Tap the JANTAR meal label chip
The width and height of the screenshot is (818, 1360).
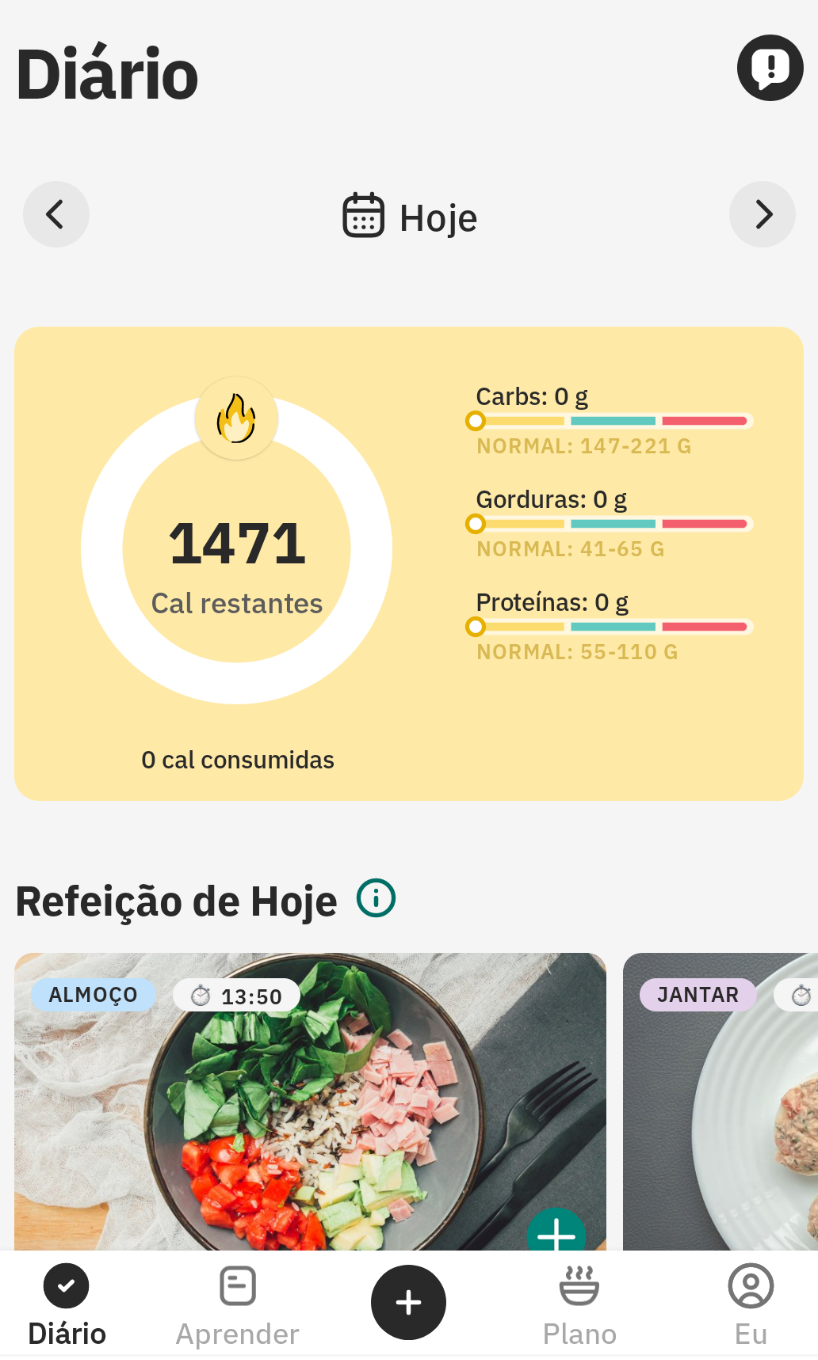pos(696,994)
